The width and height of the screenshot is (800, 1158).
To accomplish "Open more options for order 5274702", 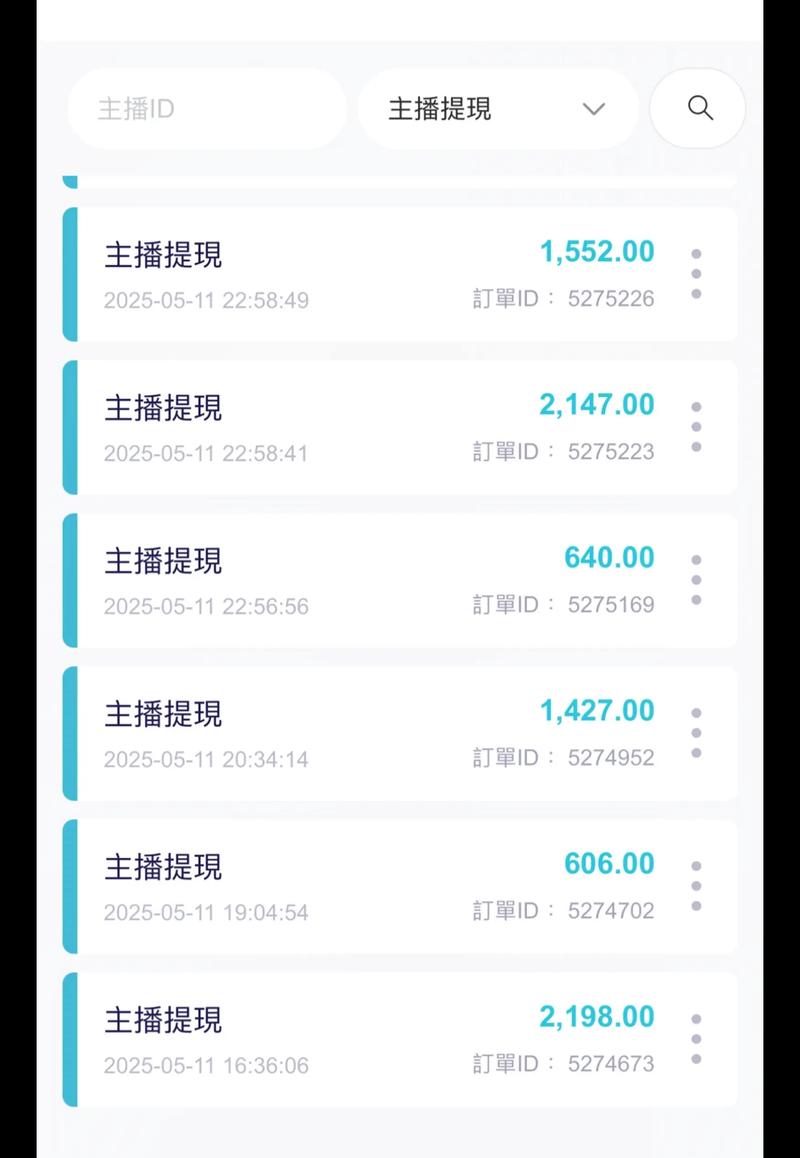I will click(696, 886).
